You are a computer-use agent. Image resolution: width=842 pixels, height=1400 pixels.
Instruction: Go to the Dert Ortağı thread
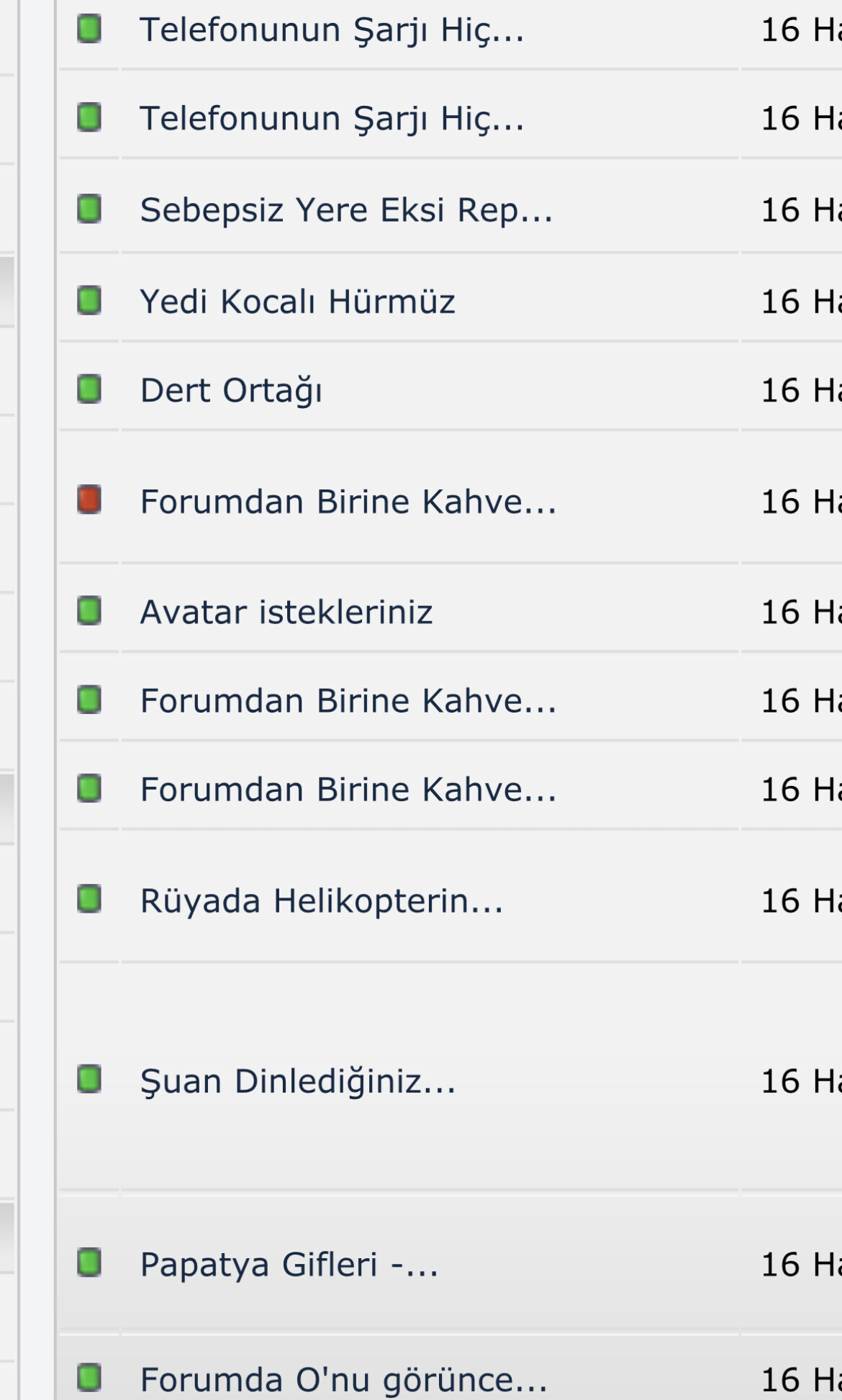click(231, 391)
